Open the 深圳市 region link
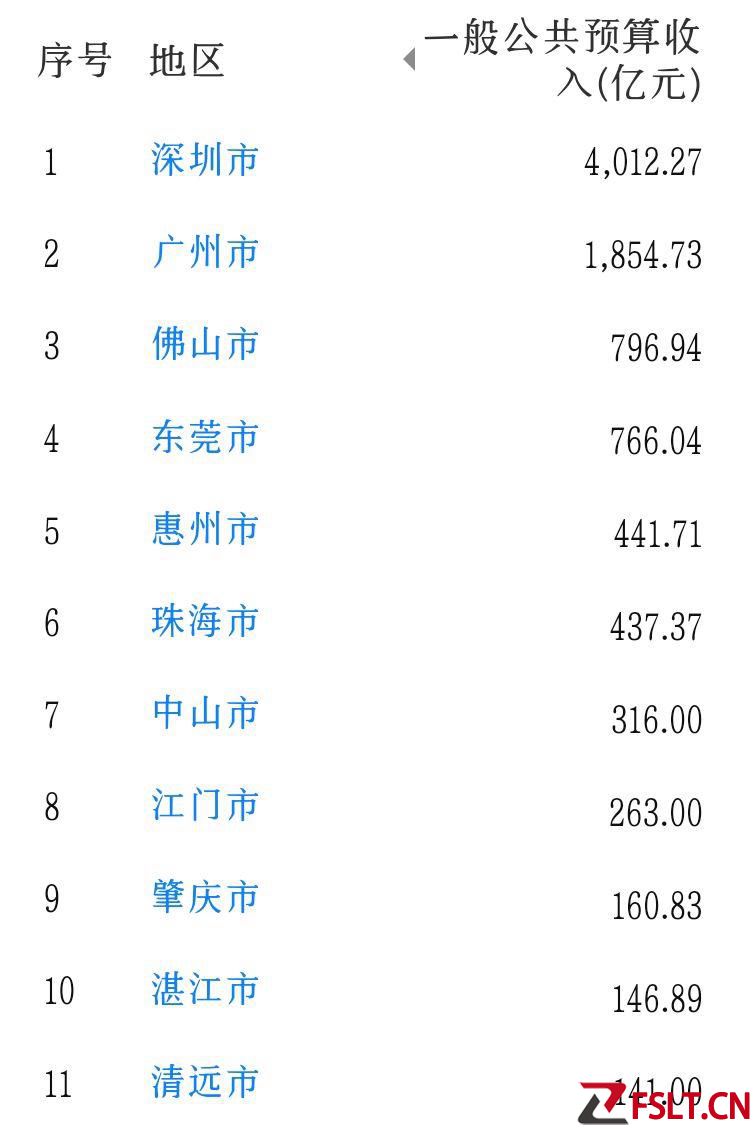The width and height of the screenshot is (755, 1129). [205, 160]
